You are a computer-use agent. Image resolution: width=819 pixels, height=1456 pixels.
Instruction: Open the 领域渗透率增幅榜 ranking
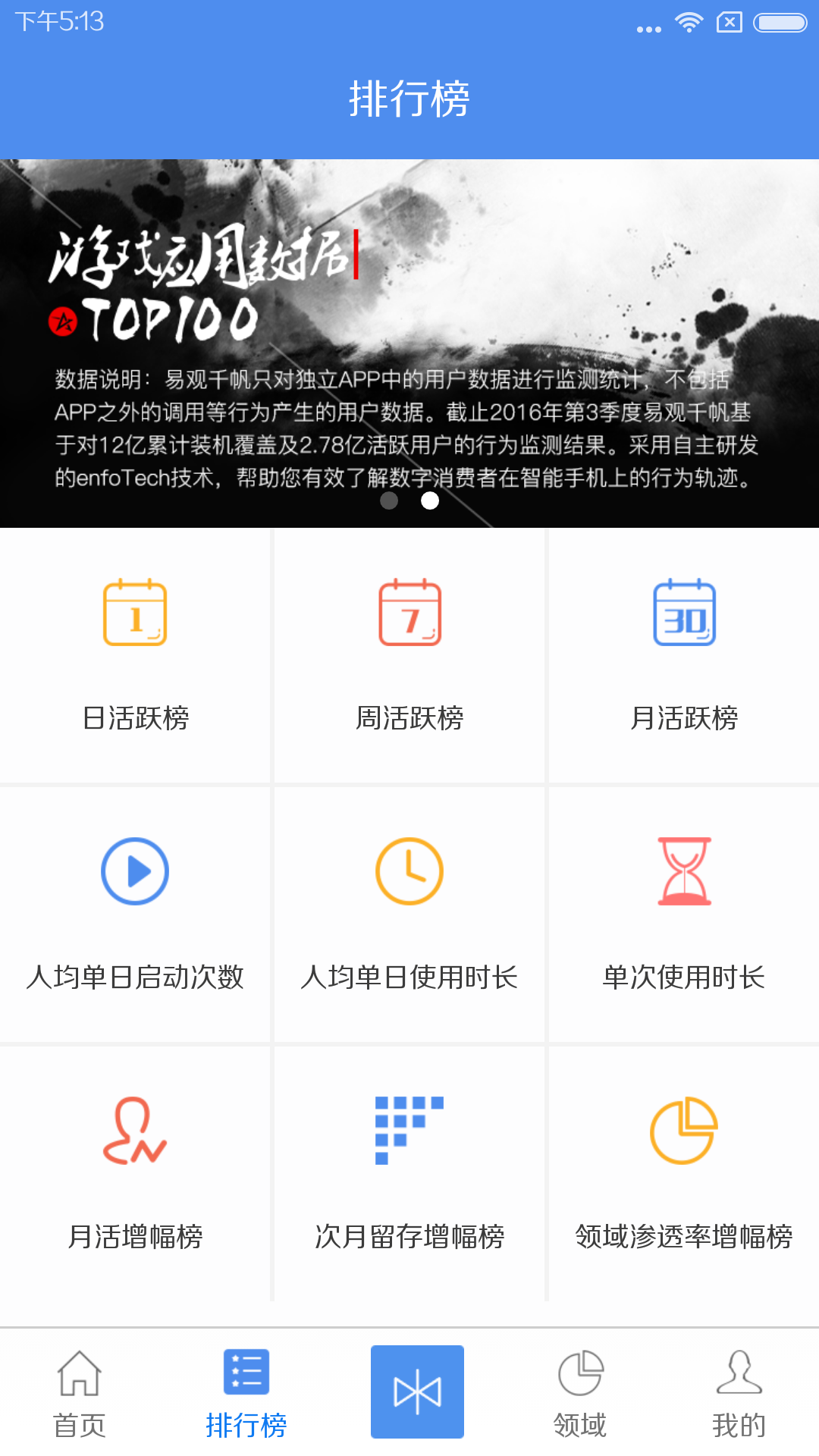(x=684, y=1173)
